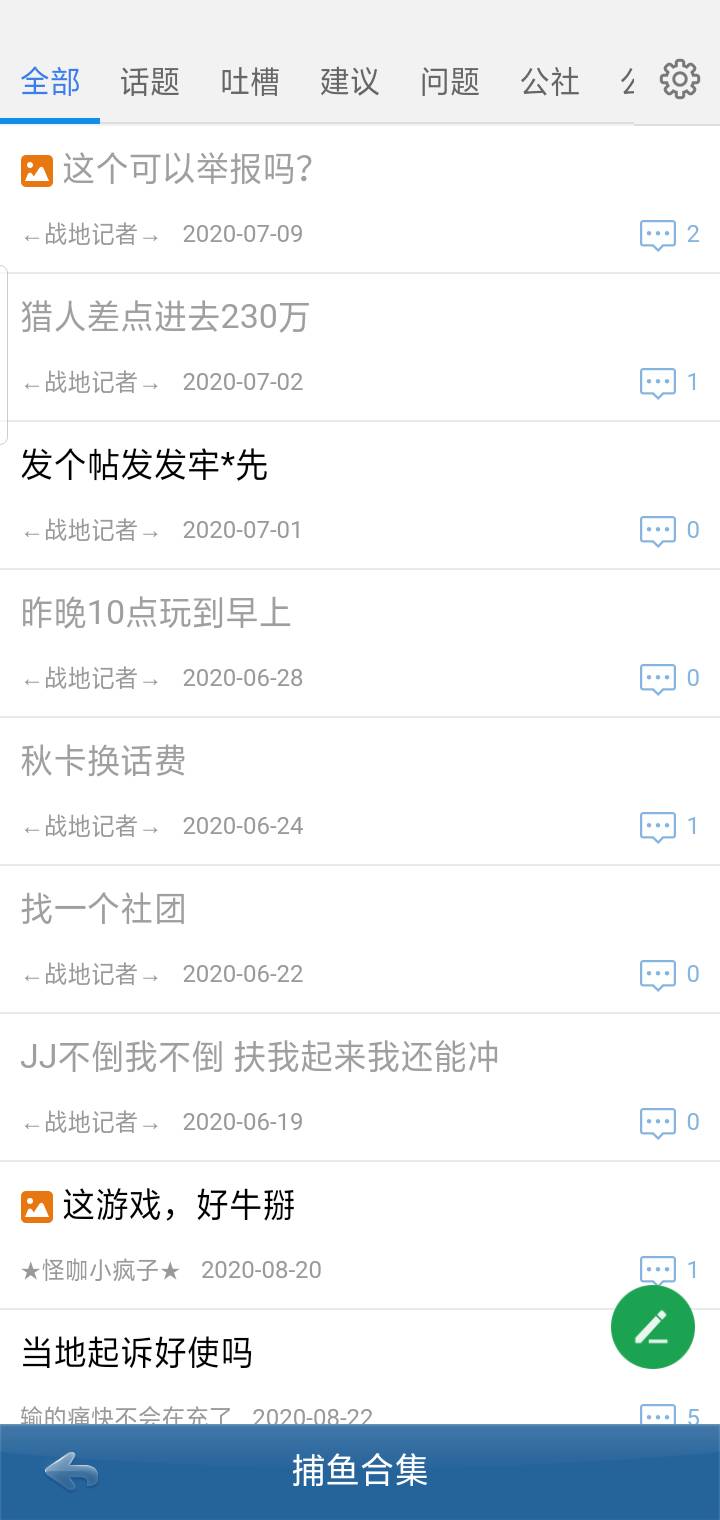Click image icon beside 这个可以举报吗？
The height and width of the screenshot is (1520, 720).
pos(36,171)
